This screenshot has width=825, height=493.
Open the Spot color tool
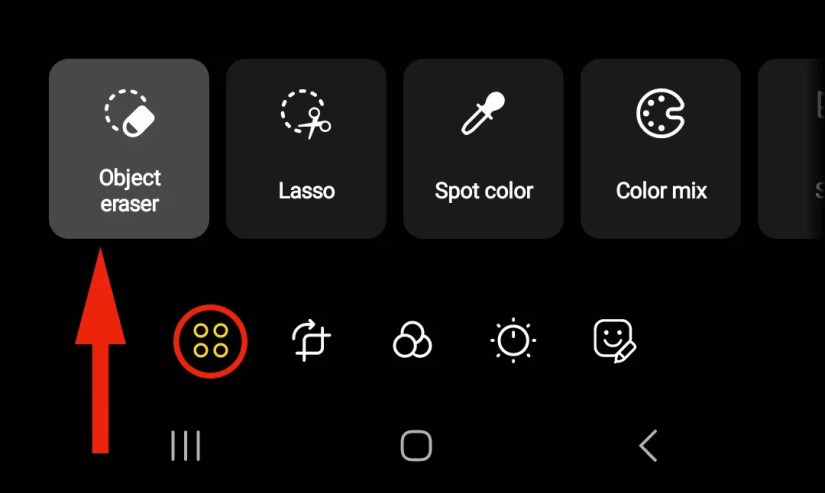483,148
